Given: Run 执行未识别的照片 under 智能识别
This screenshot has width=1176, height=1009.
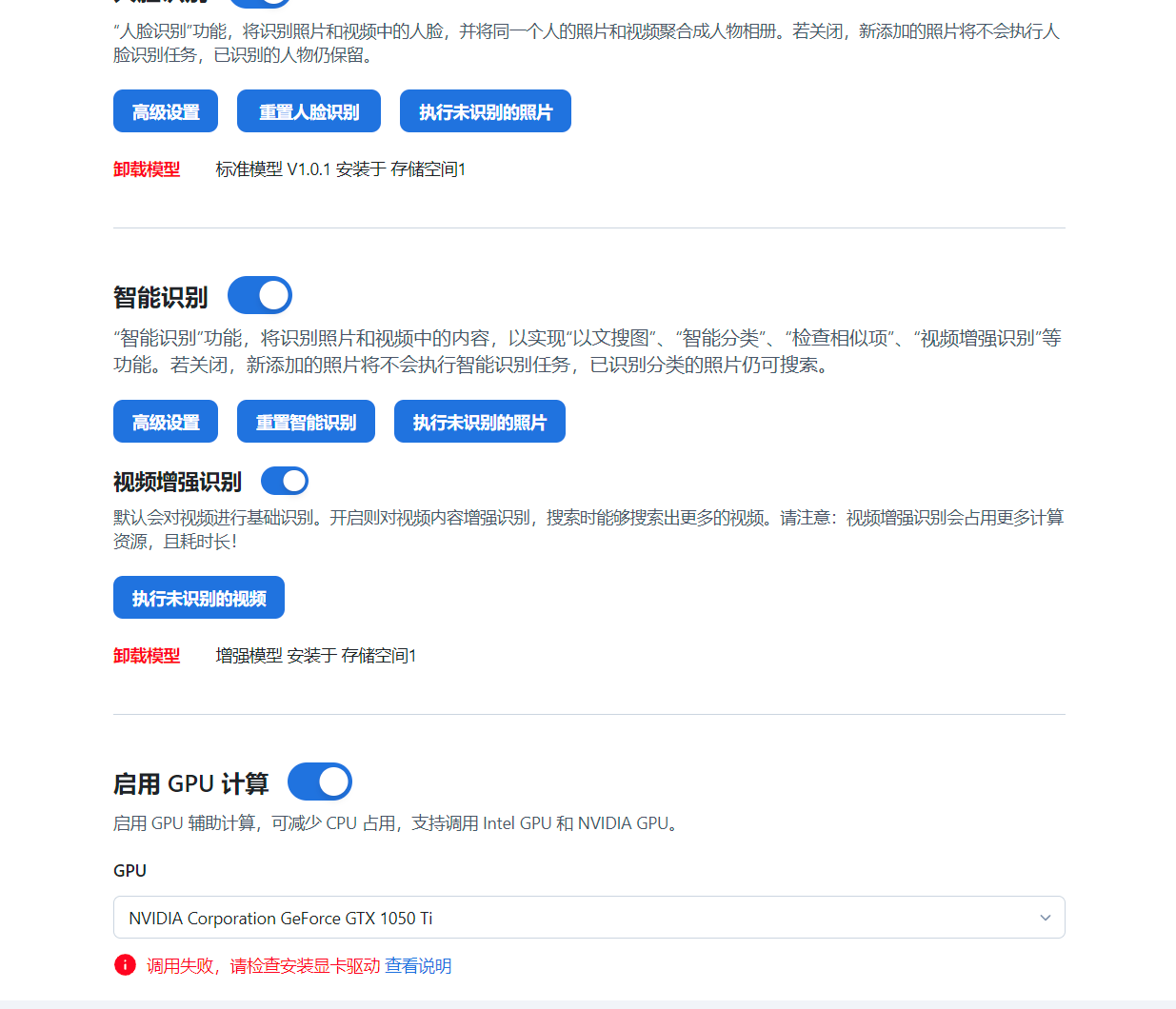Looking at the screenshot, I should [x=479, y=422].
